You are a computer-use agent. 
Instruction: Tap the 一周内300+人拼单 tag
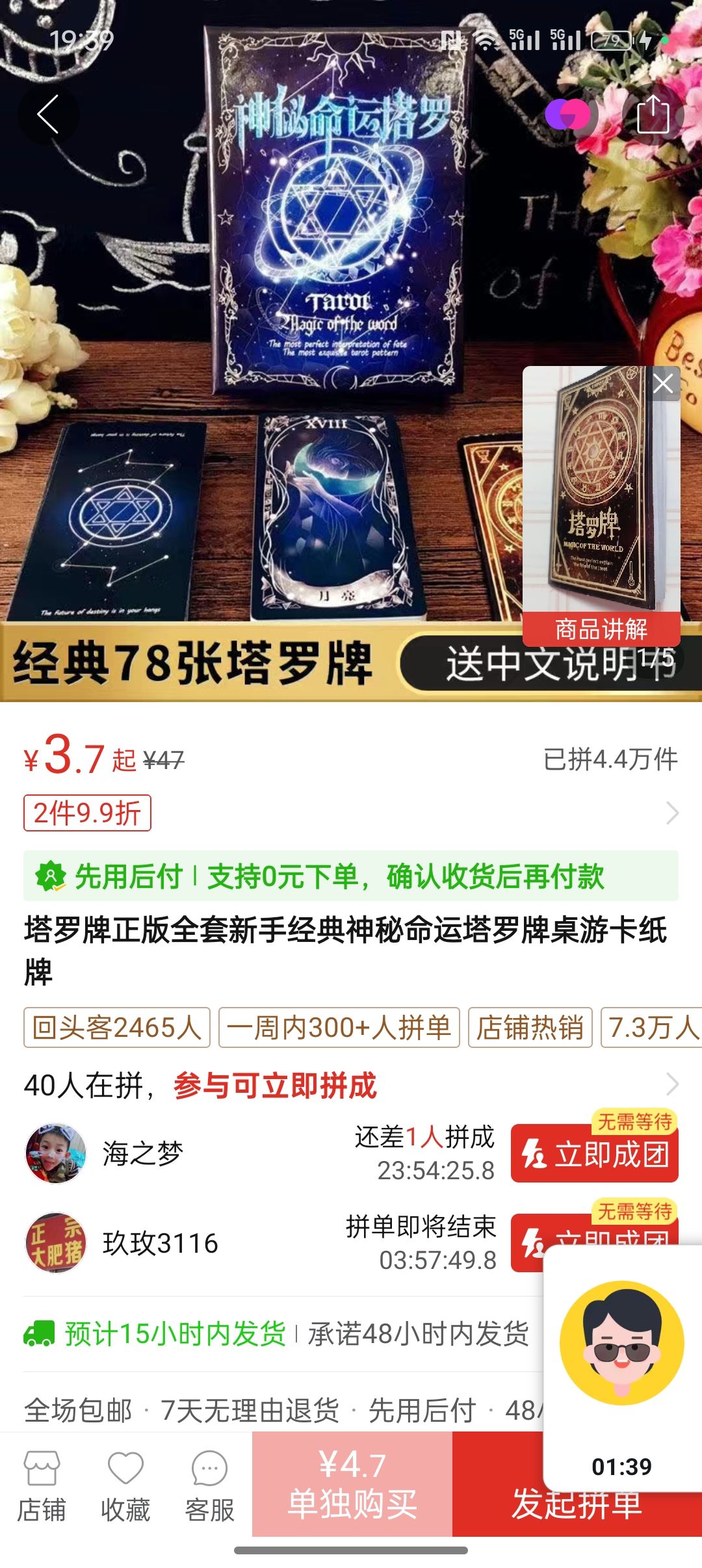tap(339, 1027)
